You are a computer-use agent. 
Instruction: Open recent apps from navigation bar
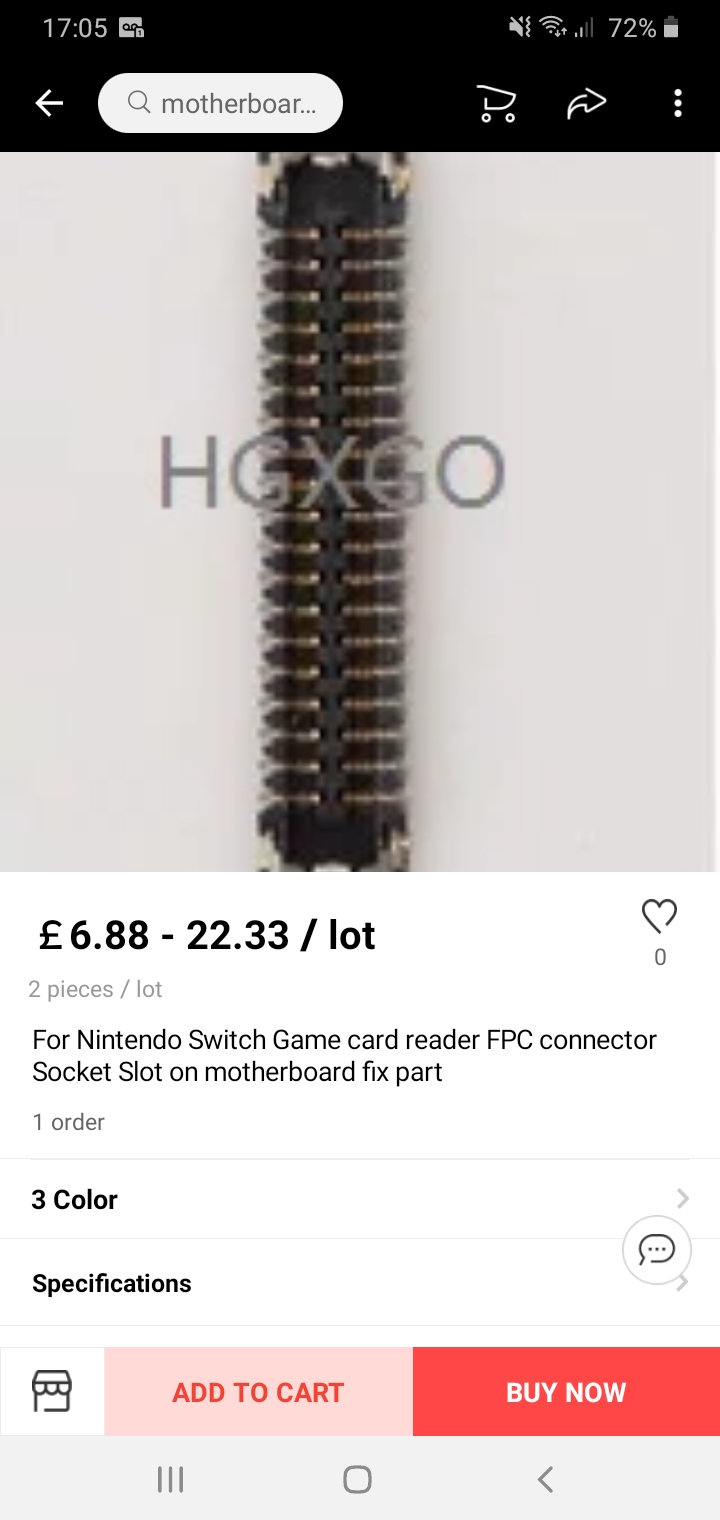tap(171, 1479)
